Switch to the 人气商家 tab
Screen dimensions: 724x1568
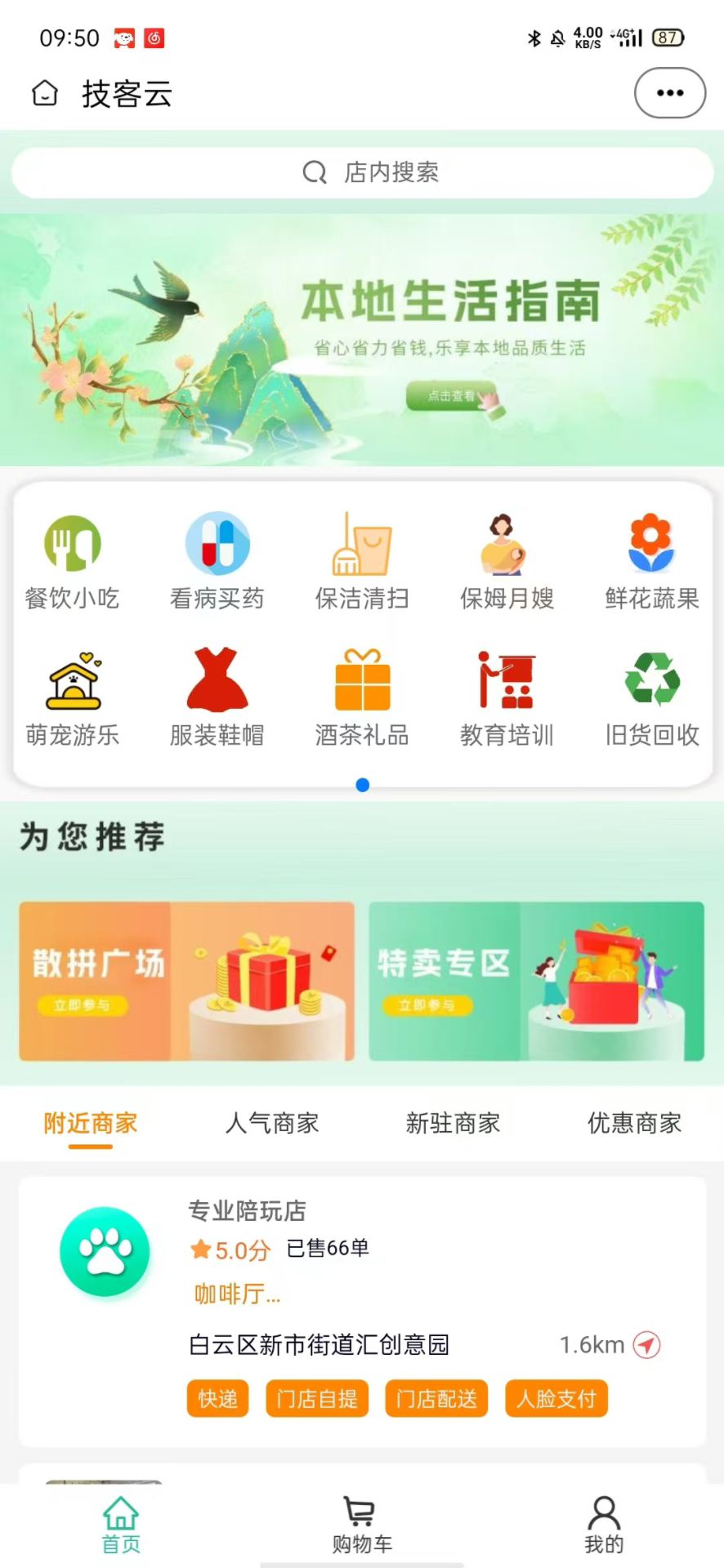click(270, 1123)
